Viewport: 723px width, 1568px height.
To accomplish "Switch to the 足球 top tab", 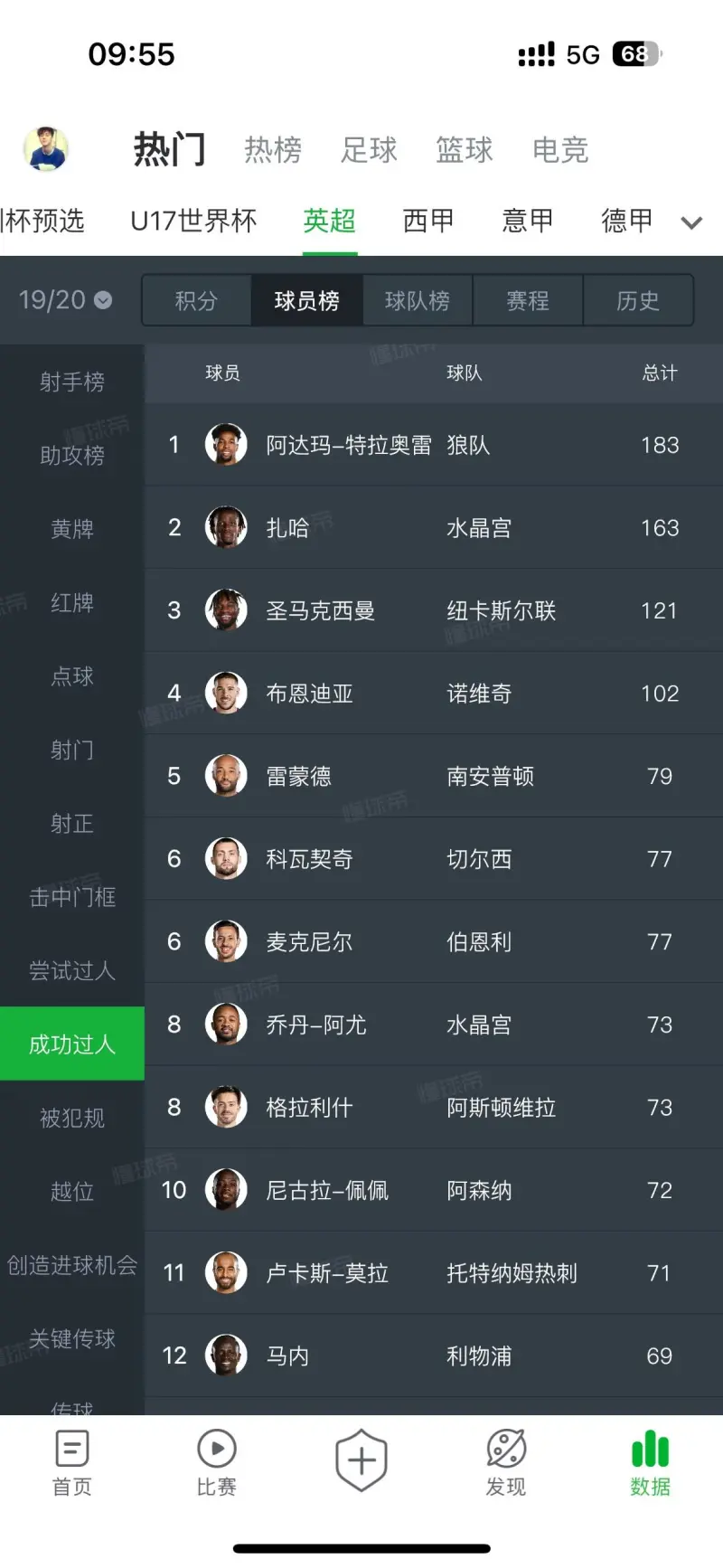I will (x=369, y=149).
